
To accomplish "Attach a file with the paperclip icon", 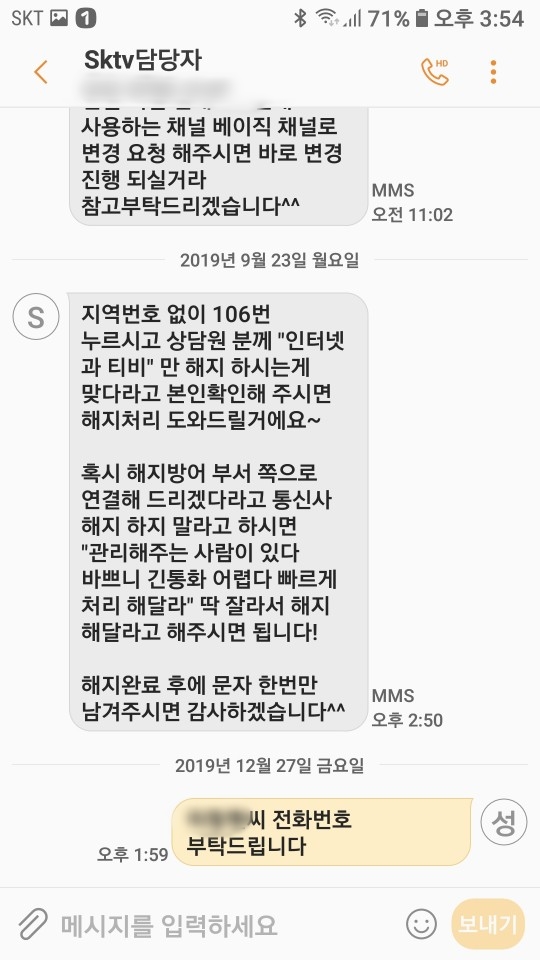I will click(32, 924).
